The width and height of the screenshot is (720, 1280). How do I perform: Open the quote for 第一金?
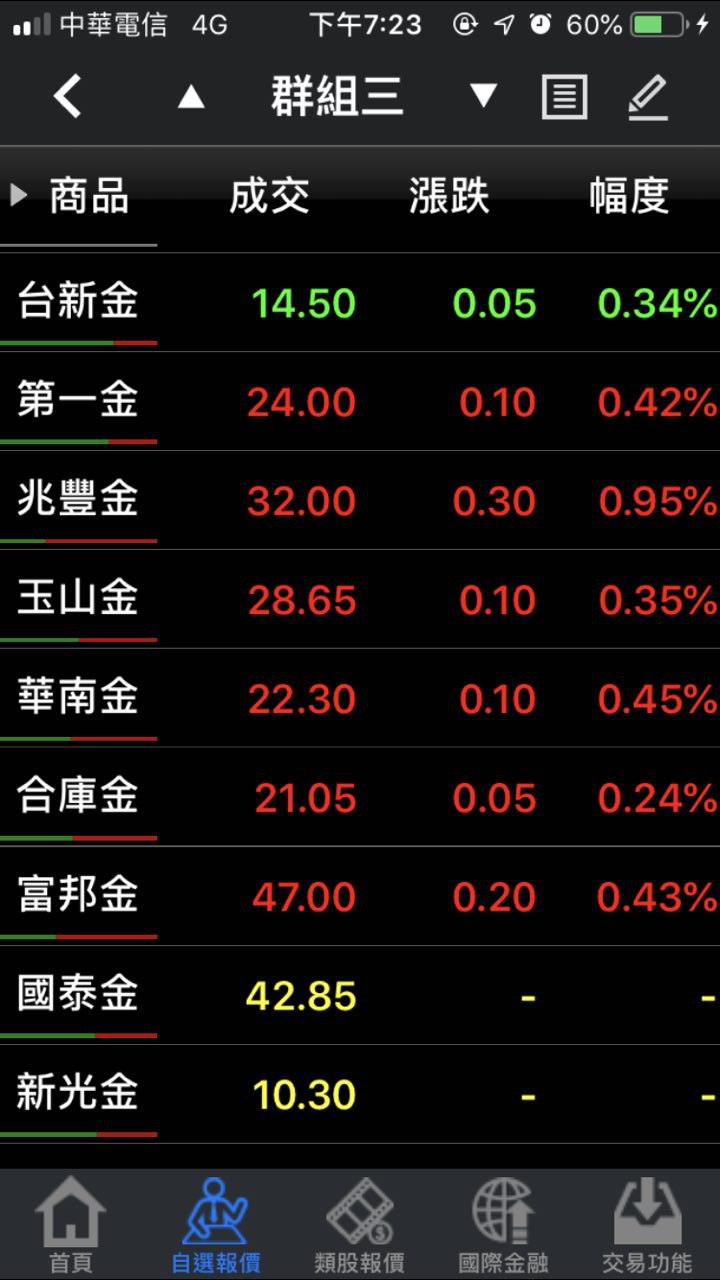[x=78, y=401]
